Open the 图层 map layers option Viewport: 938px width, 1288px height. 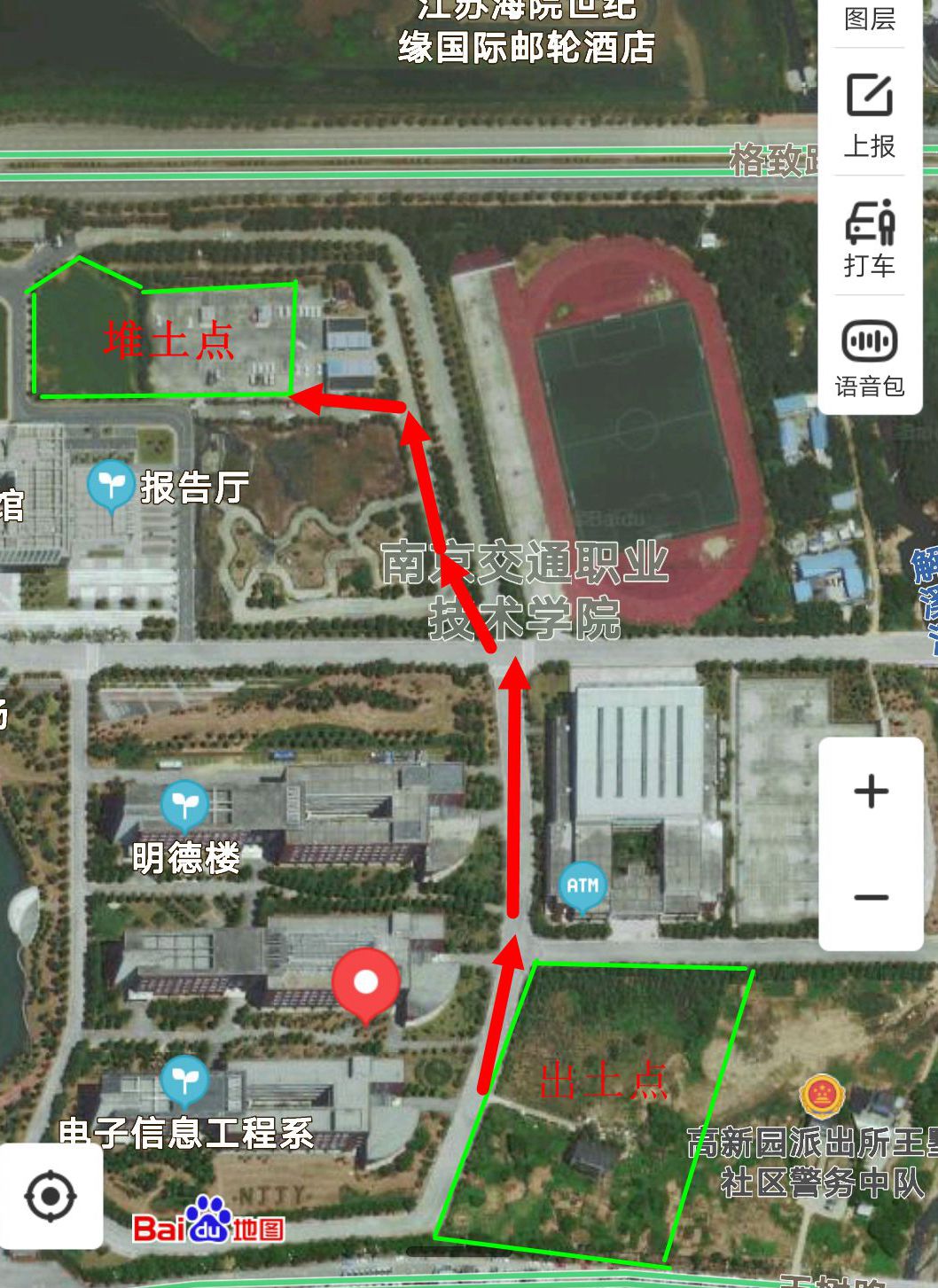point(869,18)
